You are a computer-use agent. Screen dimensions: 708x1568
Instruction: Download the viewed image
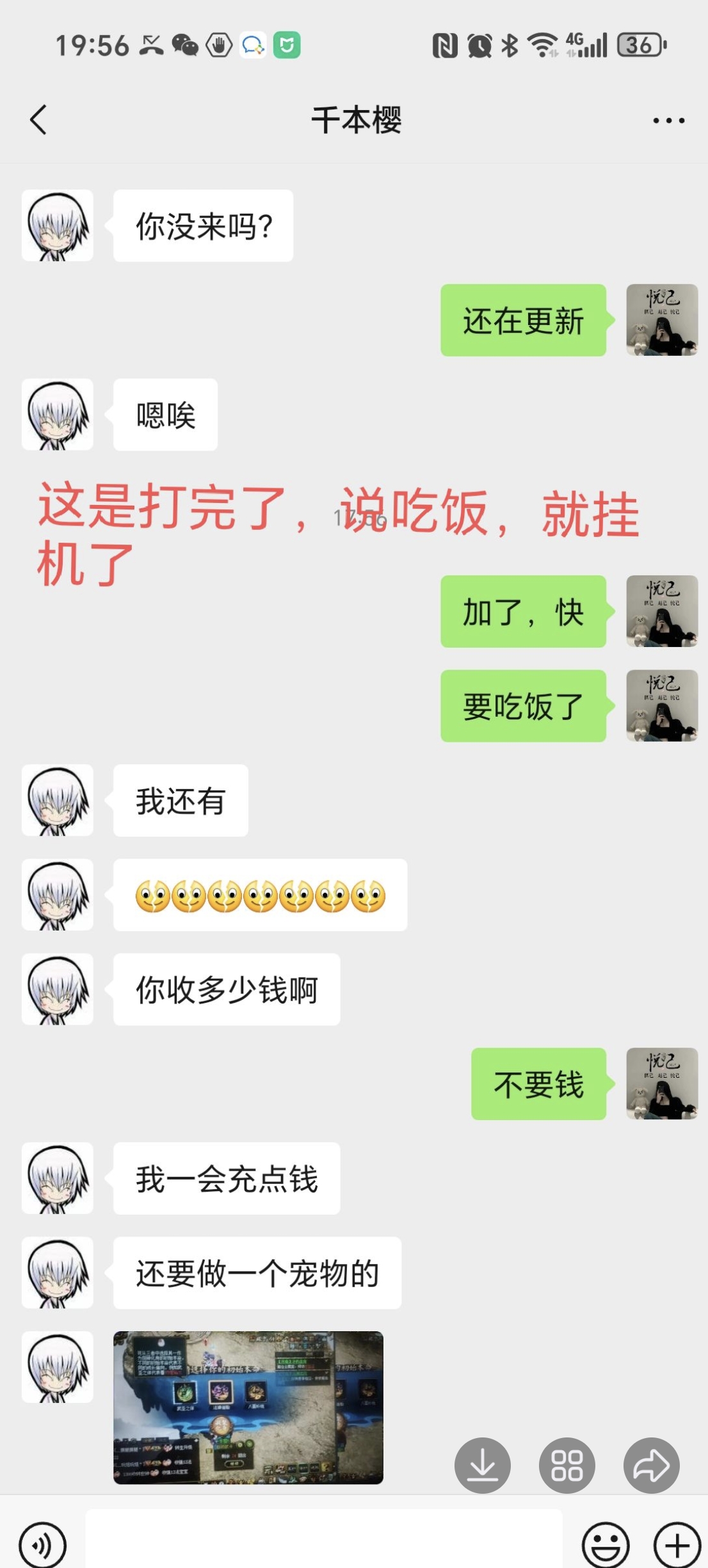[482, 1465]
